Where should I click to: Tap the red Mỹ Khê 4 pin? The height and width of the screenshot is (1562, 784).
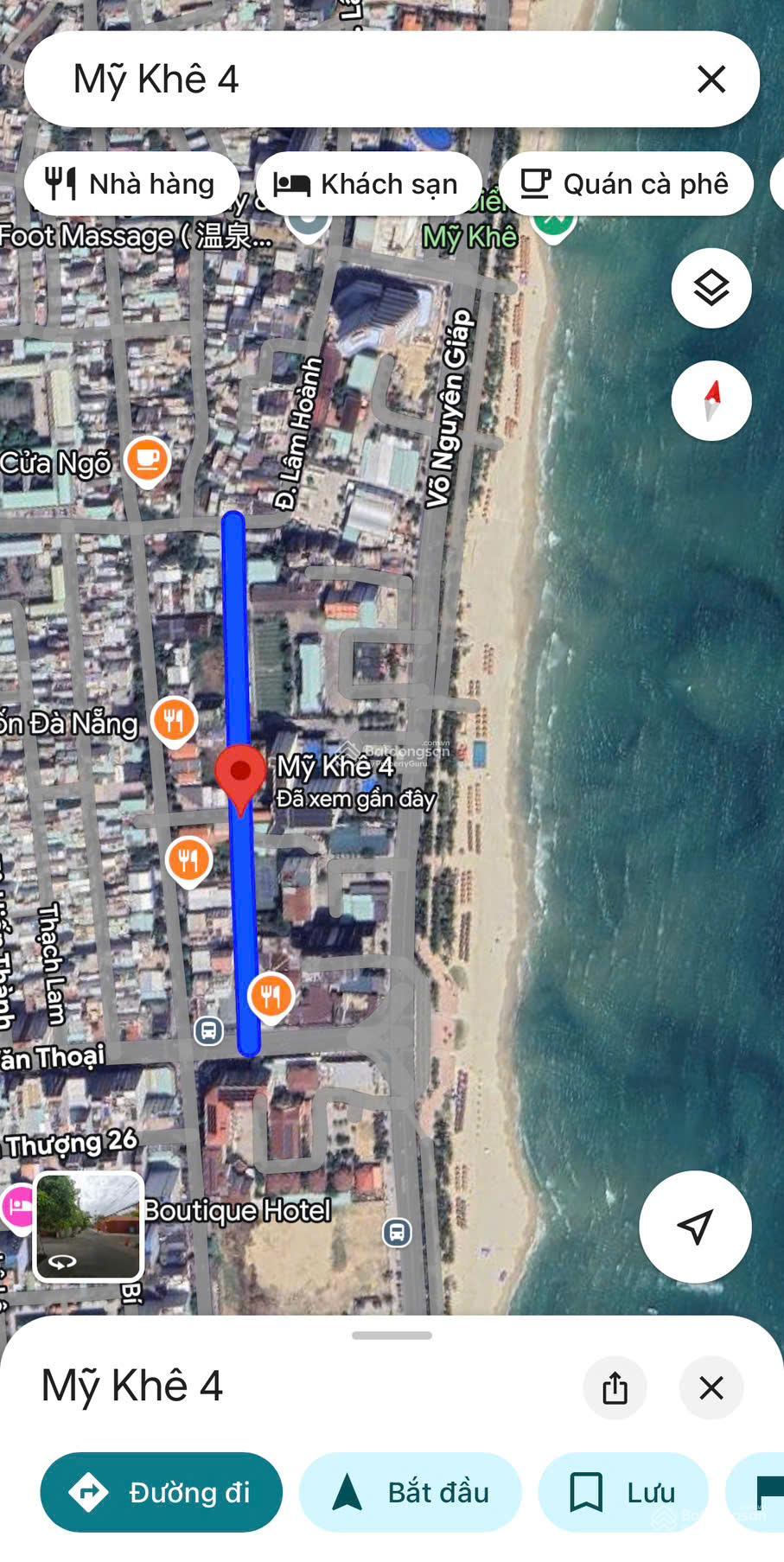239,774
